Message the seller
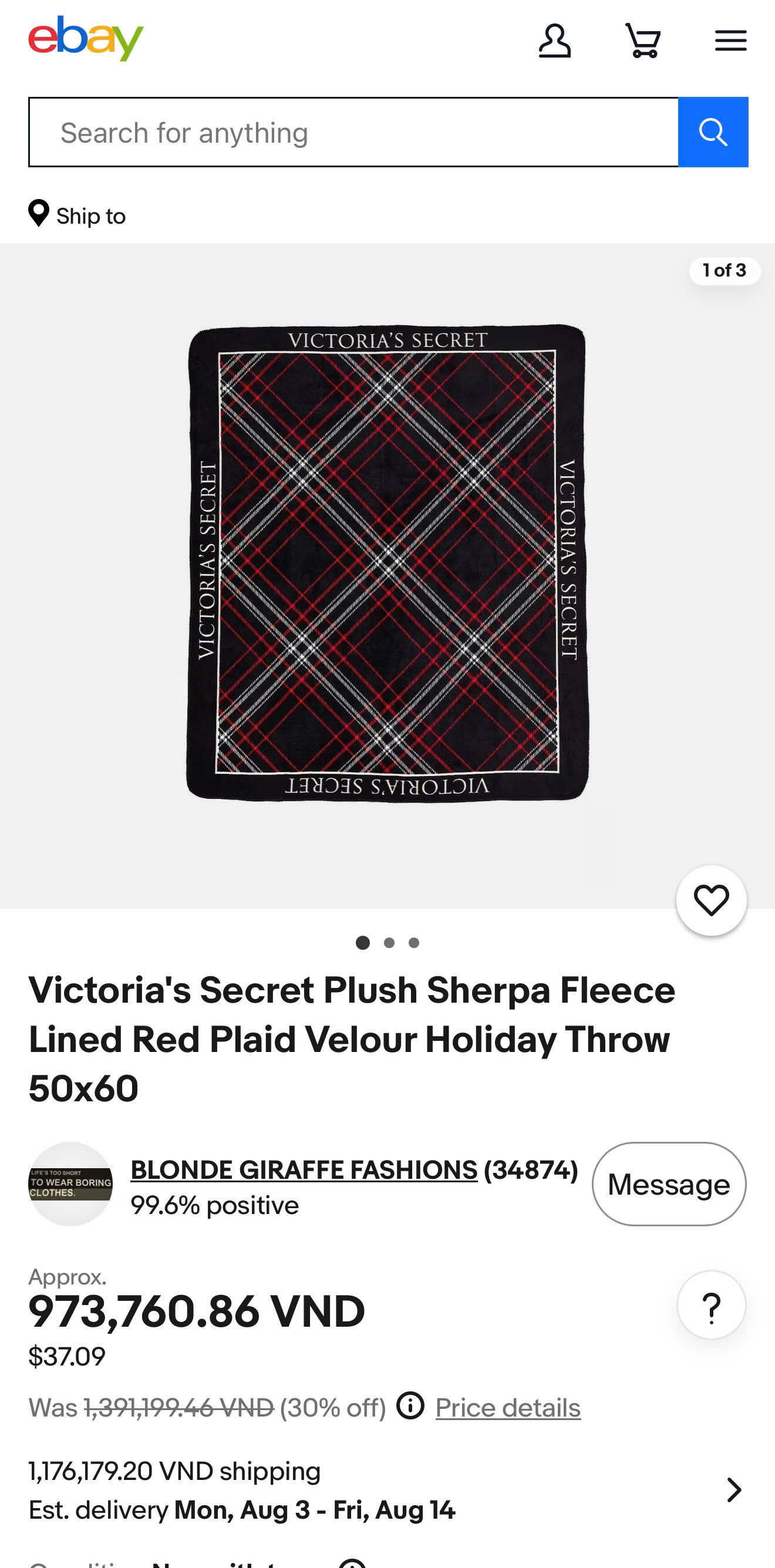This screenshot has height=1568, width=775. click(669, 1184)
